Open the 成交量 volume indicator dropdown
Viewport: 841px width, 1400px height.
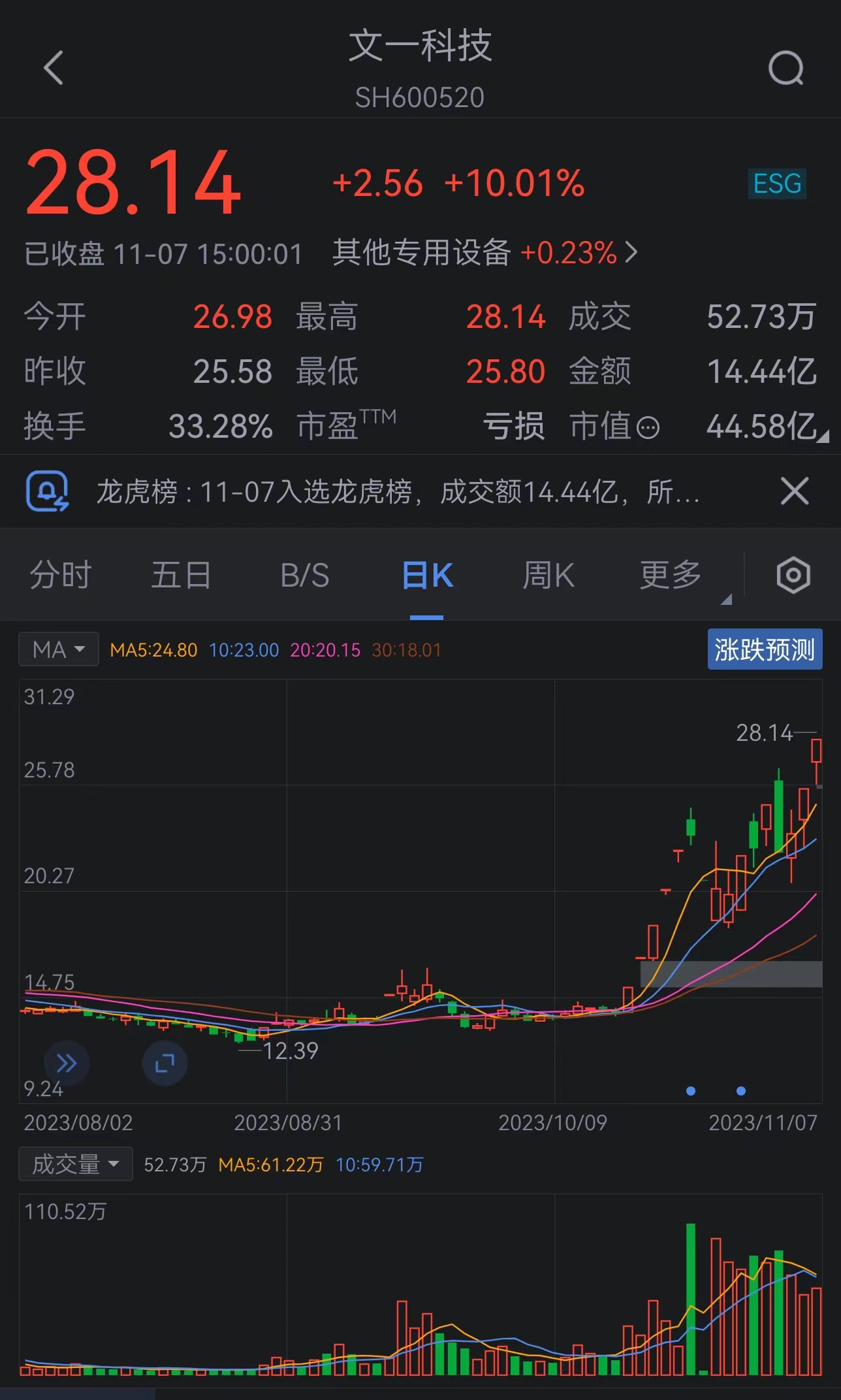point(75,1164)
